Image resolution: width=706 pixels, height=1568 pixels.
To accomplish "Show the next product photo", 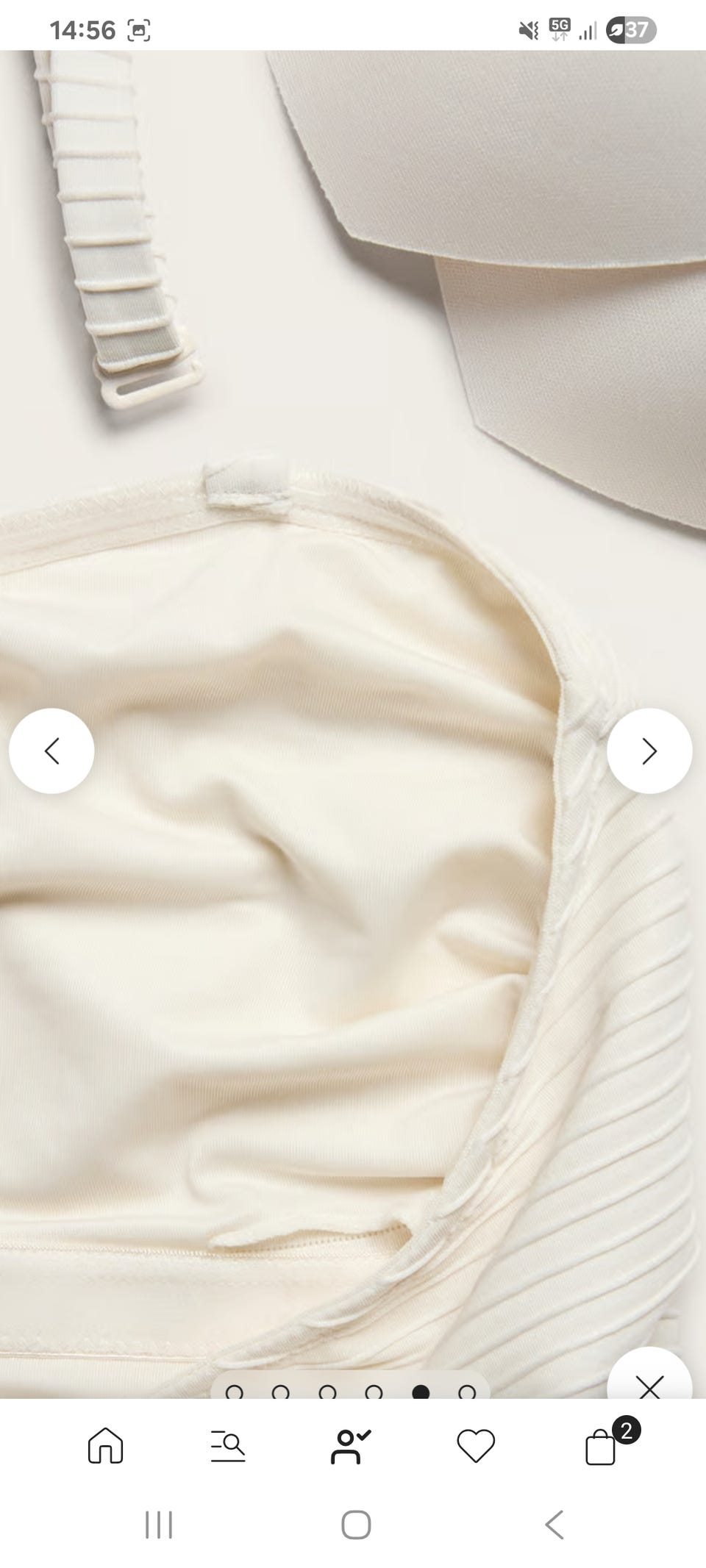I will click(649, 751).
